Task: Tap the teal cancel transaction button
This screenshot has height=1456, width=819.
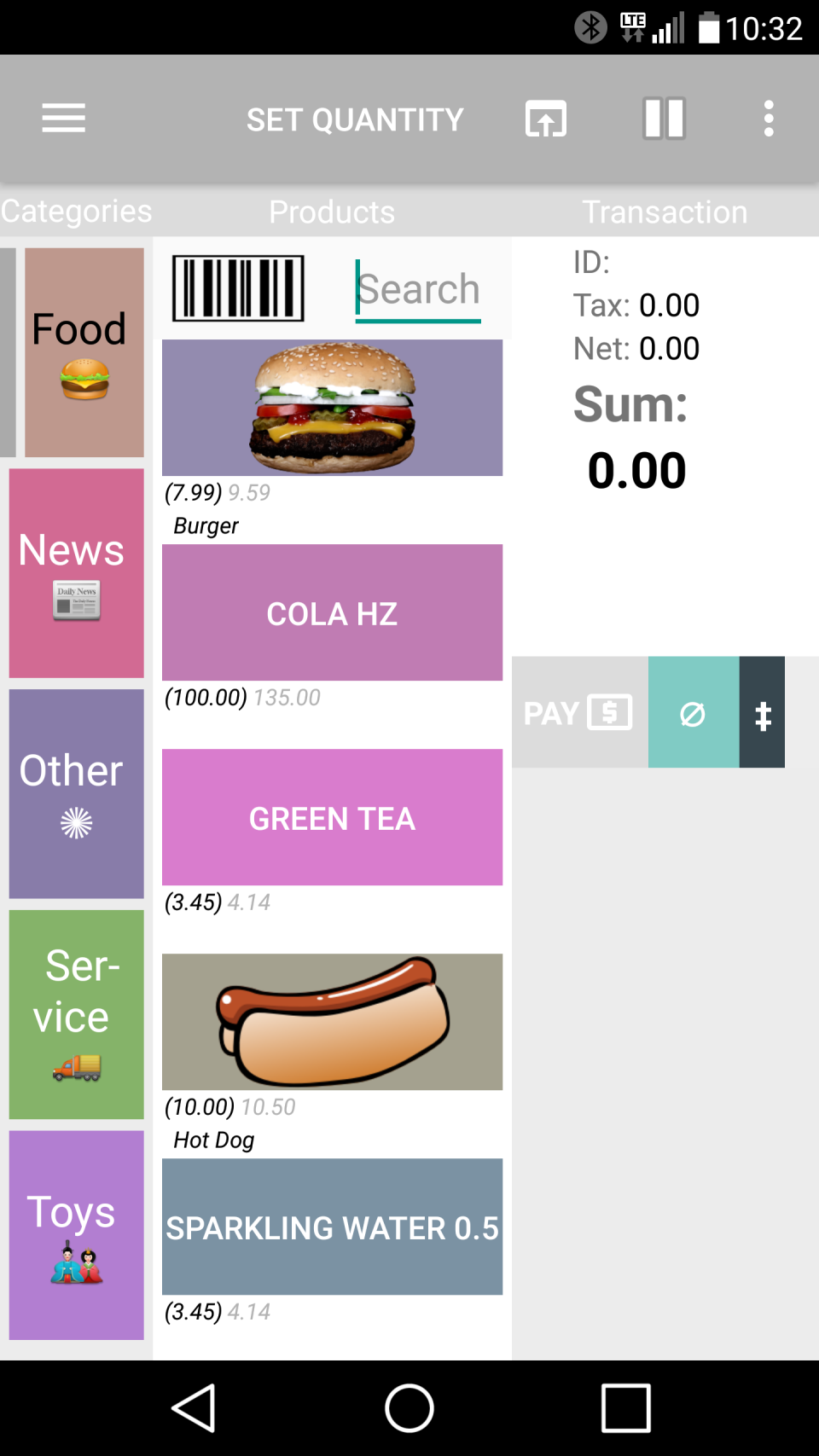Action: pyautogui.click(x=693, y=712)
